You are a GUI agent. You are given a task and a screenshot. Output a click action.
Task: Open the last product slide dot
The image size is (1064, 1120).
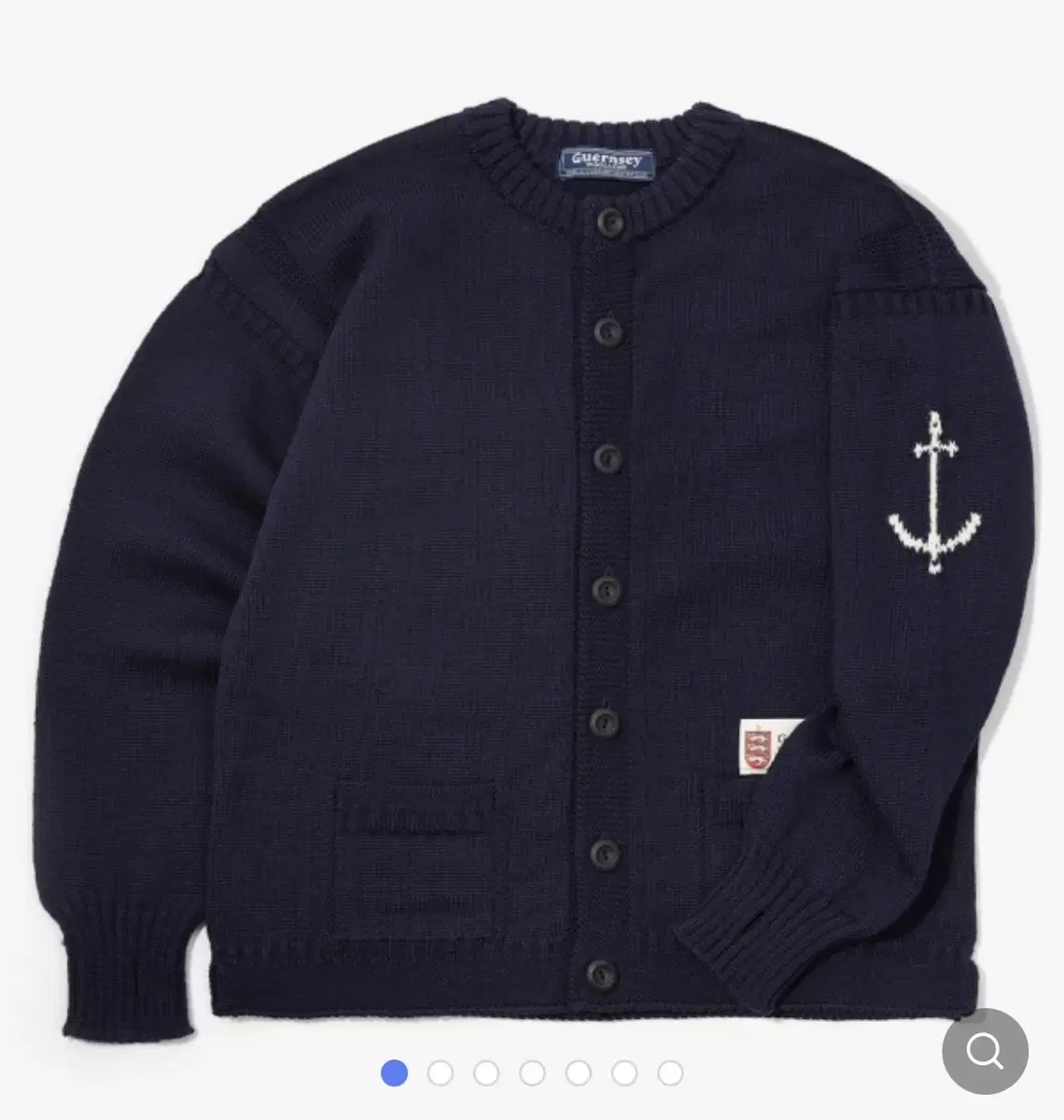[669, 1075]
